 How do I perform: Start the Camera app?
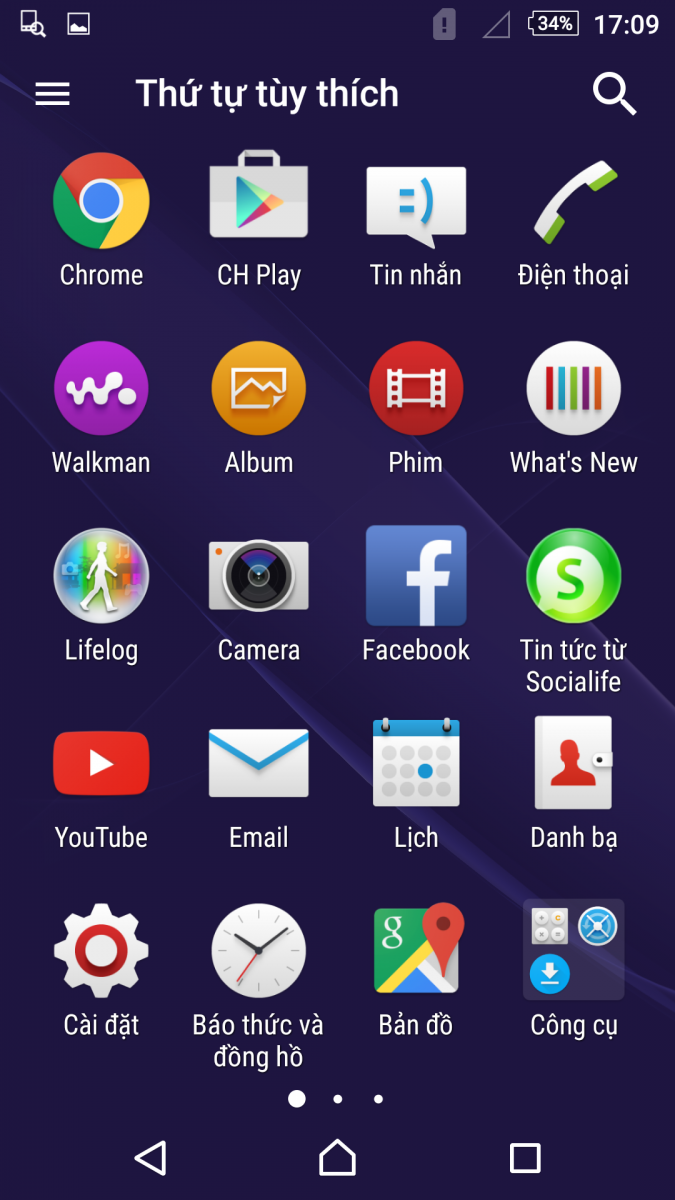tap(258, 576)
